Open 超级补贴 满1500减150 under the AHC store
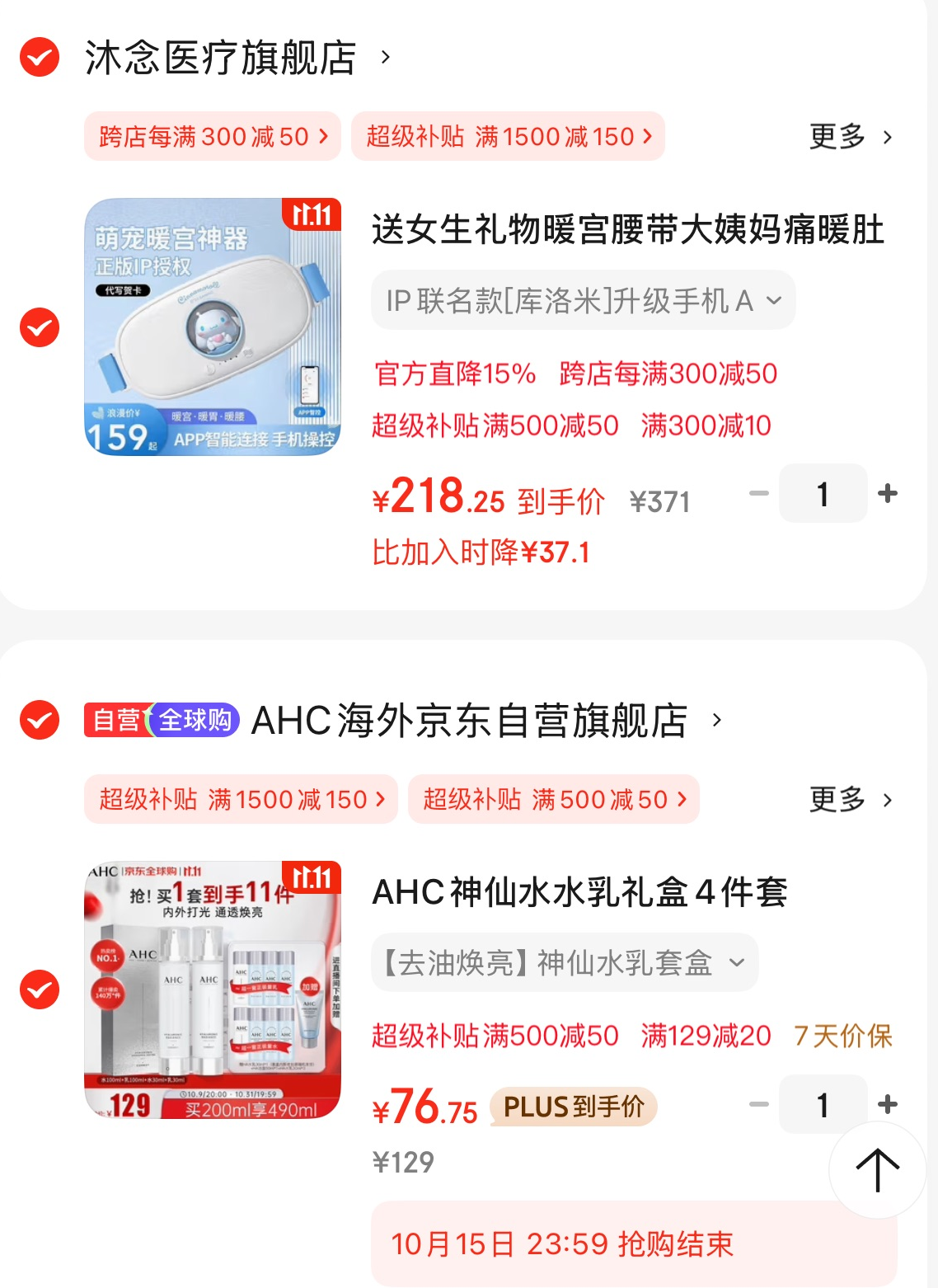 [x=241, y=799]
